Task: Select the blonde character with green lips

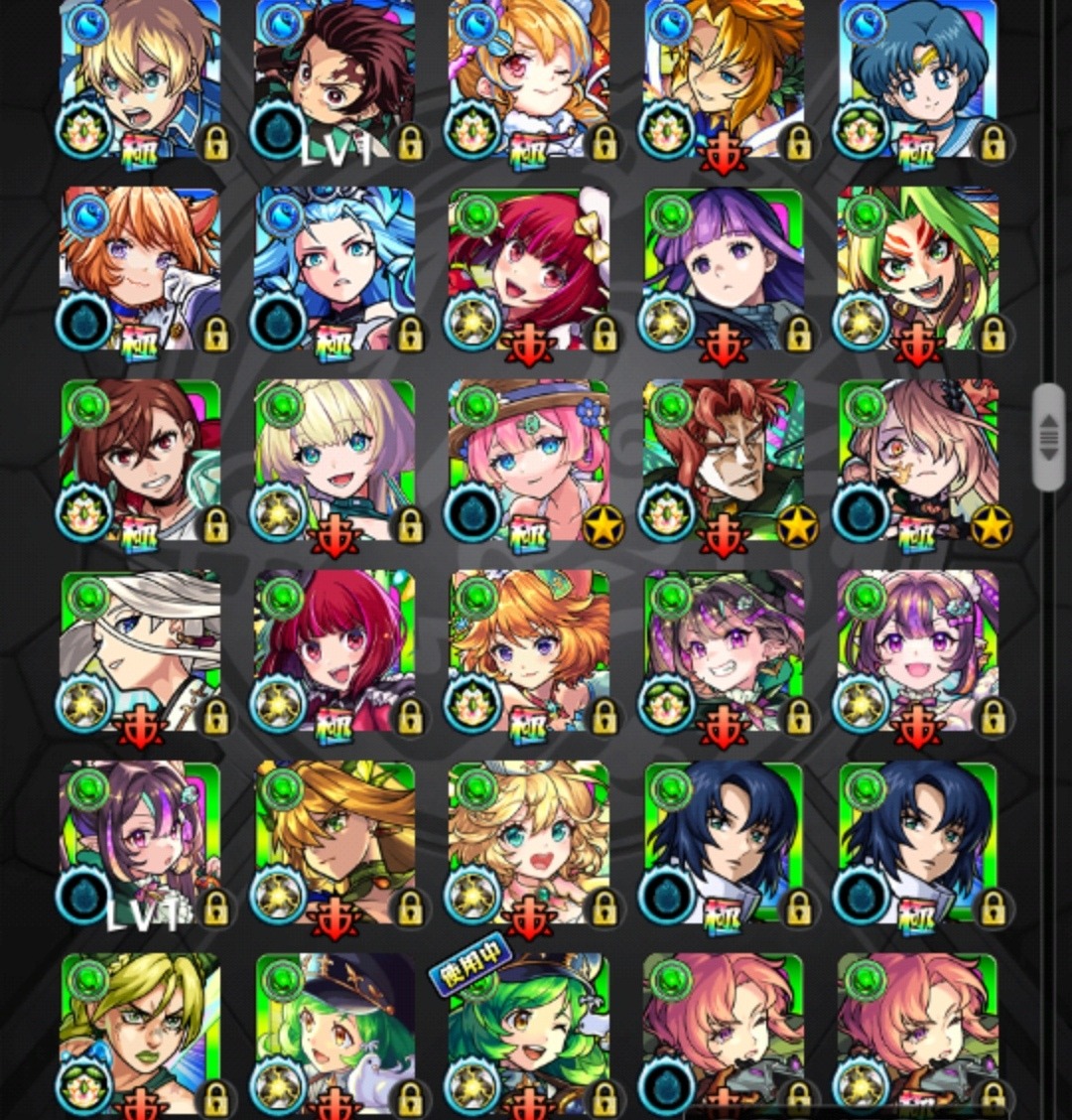Action: click(141, 1033)
